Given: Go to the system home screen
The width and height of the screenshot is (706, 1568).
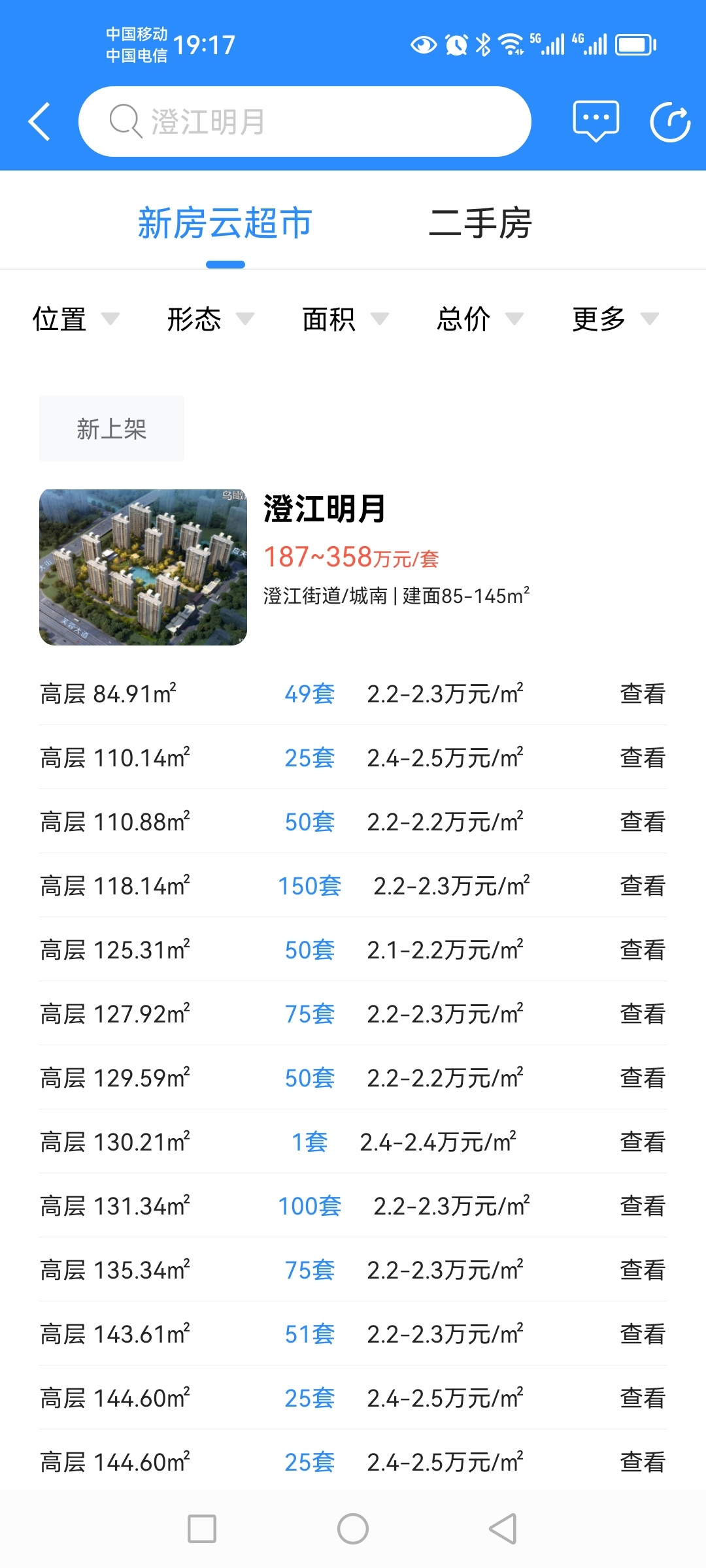Looking at the screenshot, I should coord(353,1529).
